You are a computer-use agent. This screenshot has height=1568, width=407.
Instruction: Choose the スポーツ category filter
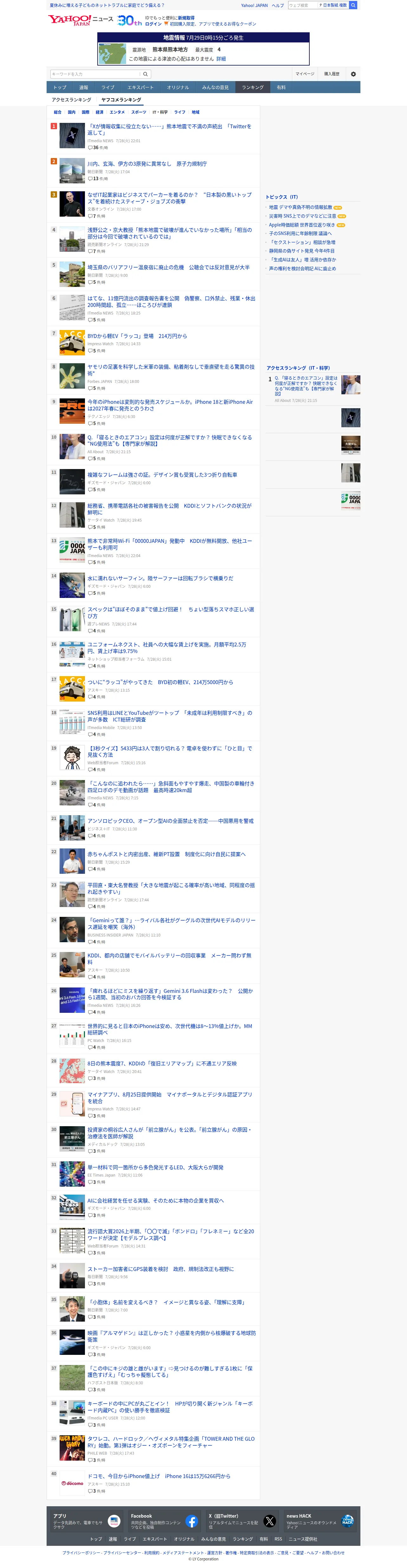[x=138, y=112]
